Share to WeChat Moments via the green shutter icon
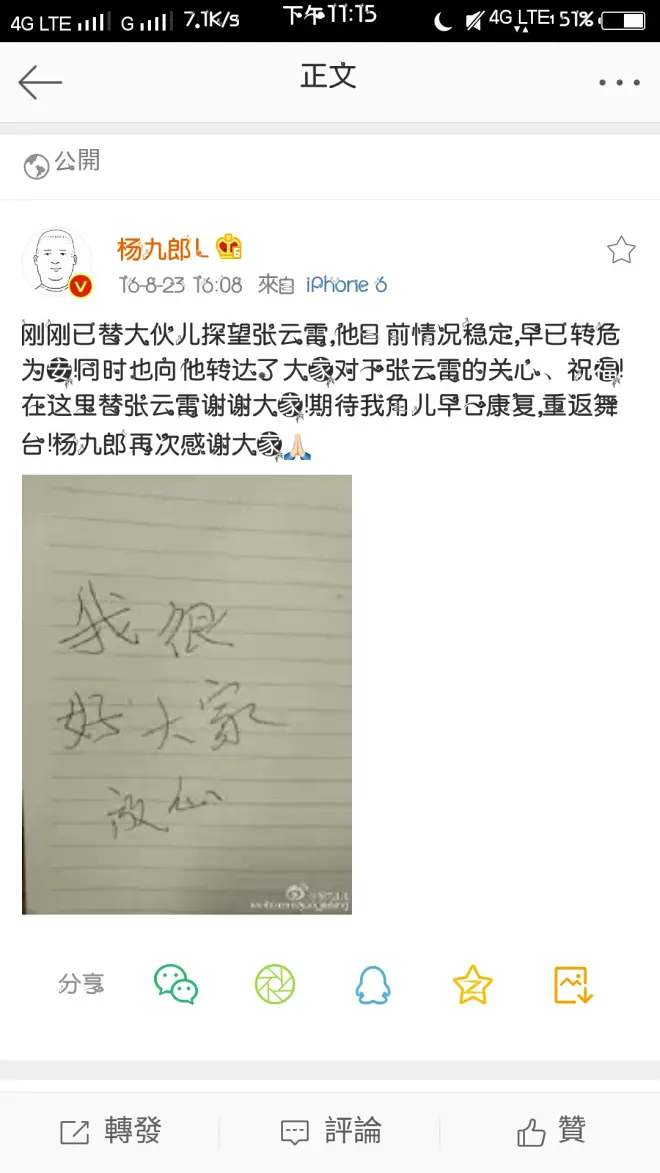The image size is (660, 1173). click(275, 985)
